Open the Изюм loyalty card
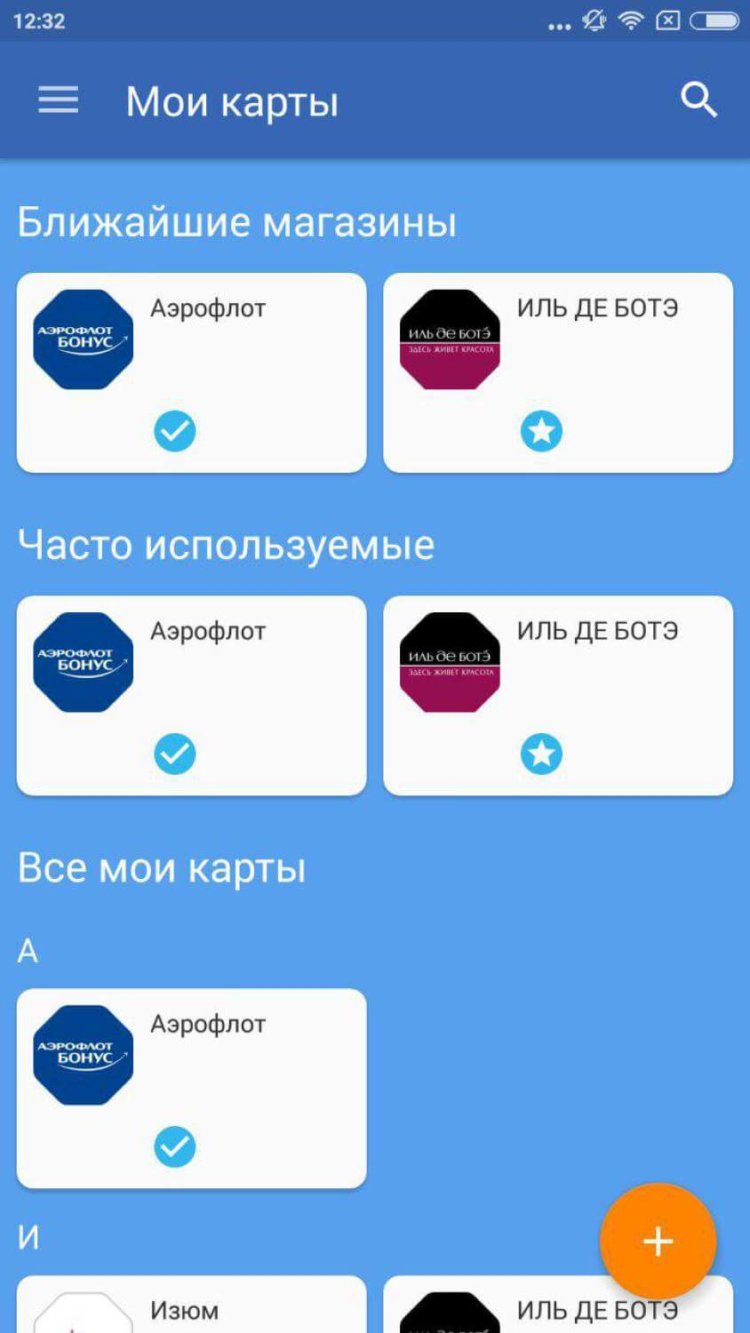 (190, 1310)
